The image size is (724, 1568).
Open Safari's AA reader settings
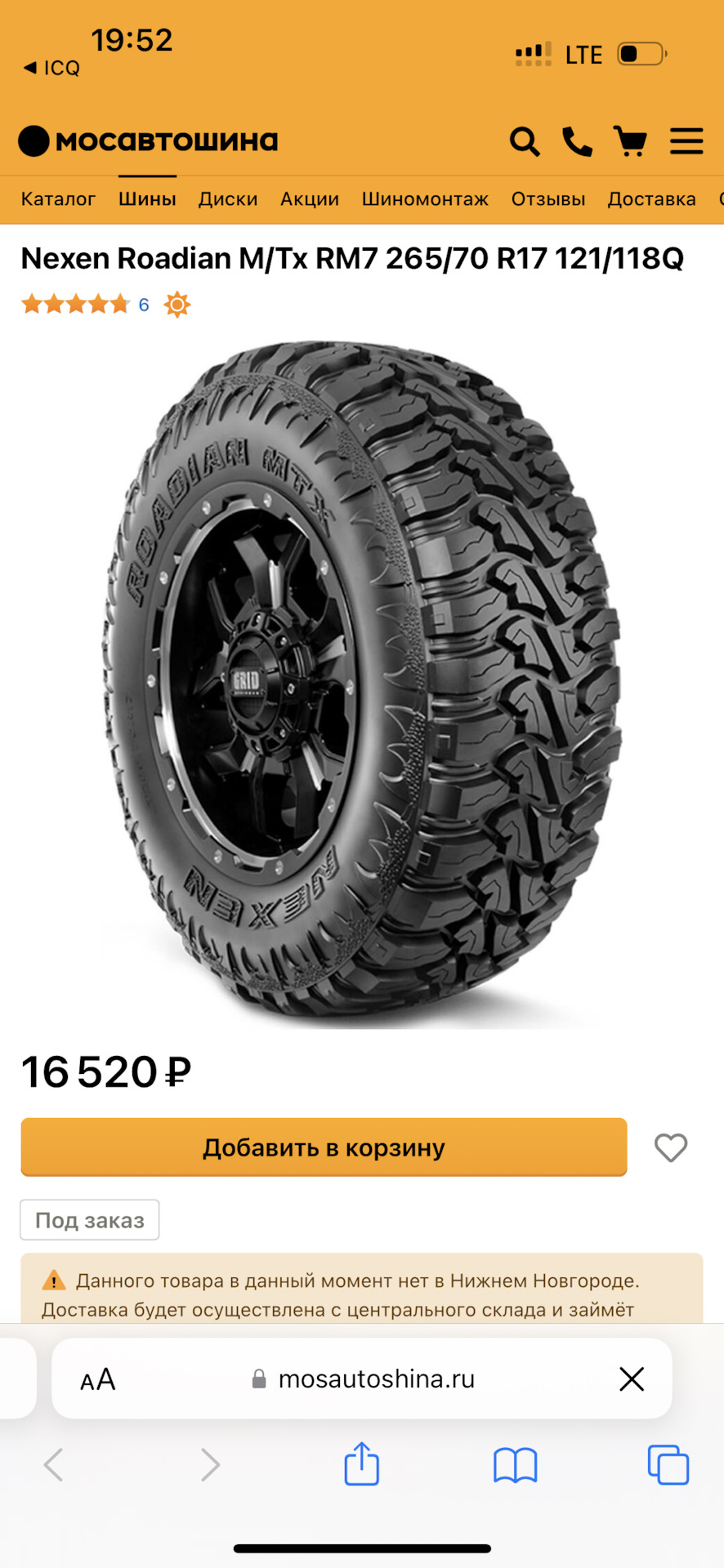(x=98, y=1379)
